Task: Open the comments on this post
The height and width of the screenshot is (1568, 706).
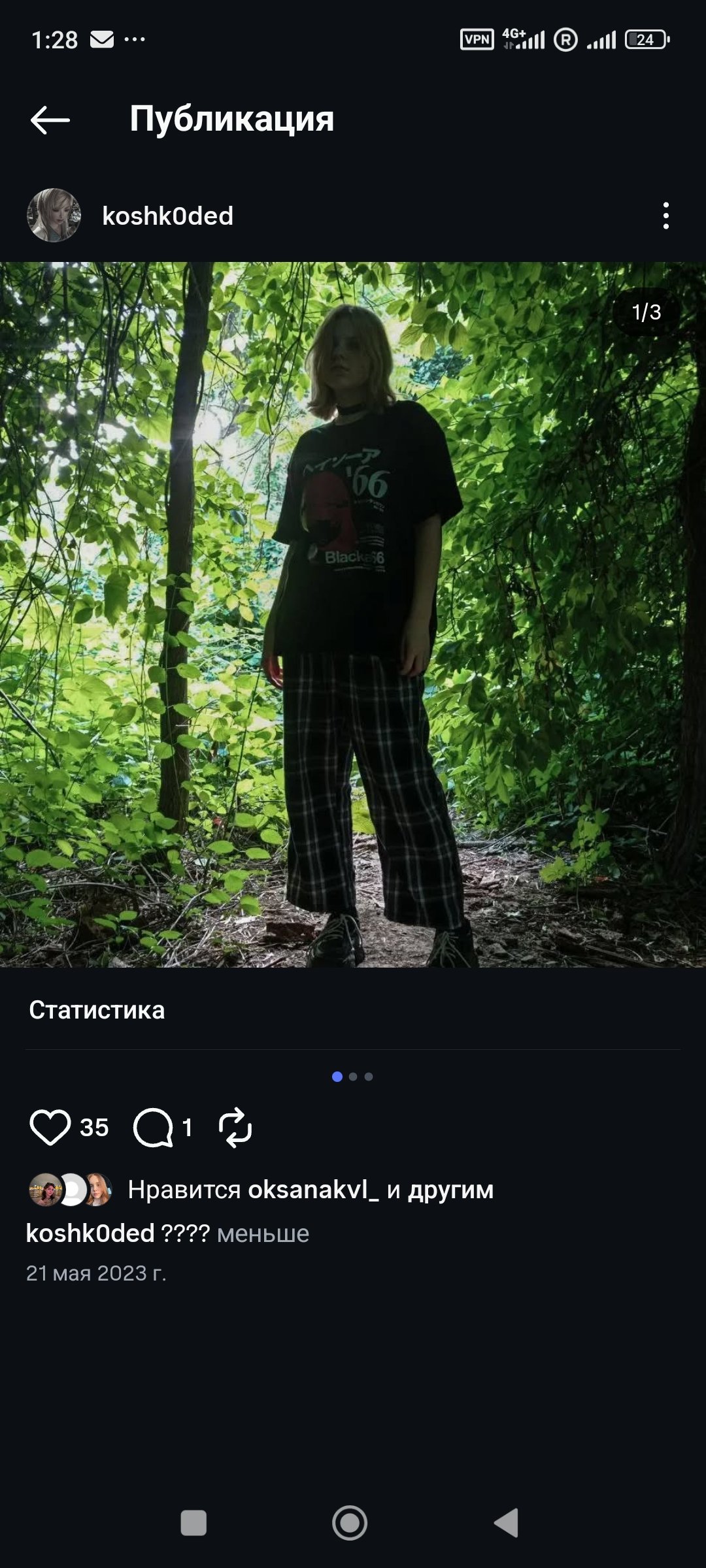Action: coord(153,1127)
